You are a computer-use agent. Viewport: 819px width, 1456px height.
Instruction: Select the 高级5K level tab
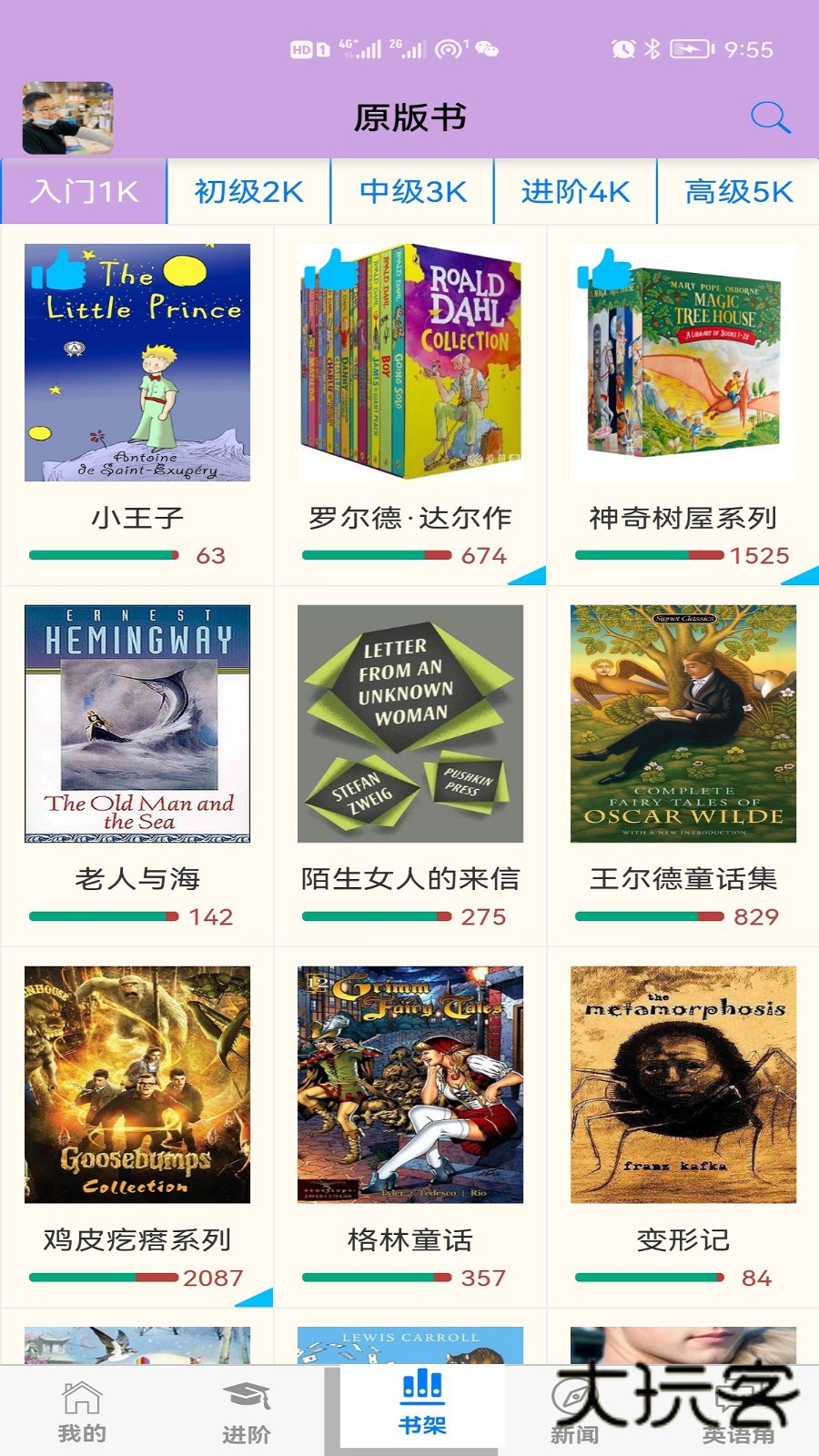[737, 192]
